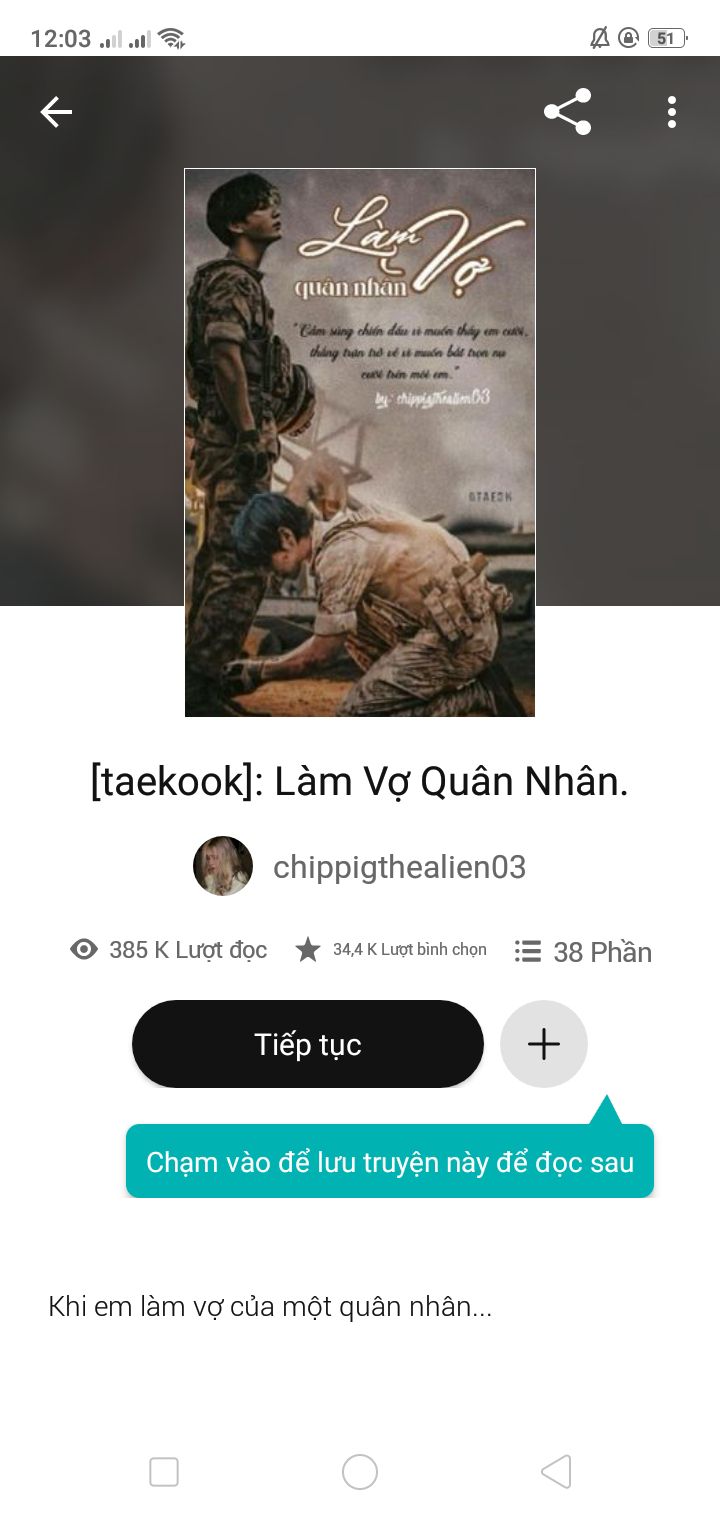720x1520 pixels.
Task: Tap the system home button
Action: pyautogui.click(x=360, y=1472)
